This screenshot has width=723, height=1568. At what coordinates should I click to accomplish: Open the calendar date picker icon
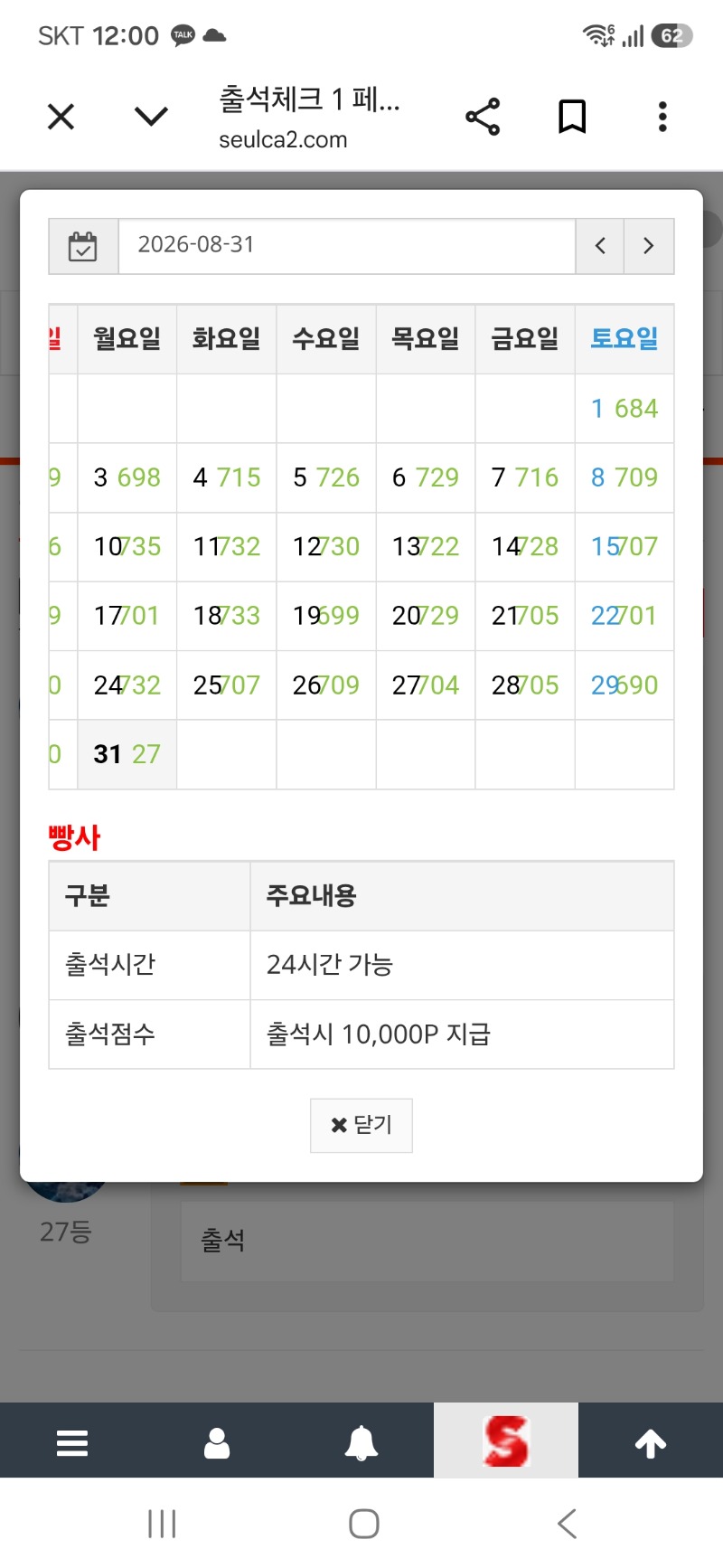(83, 246)
